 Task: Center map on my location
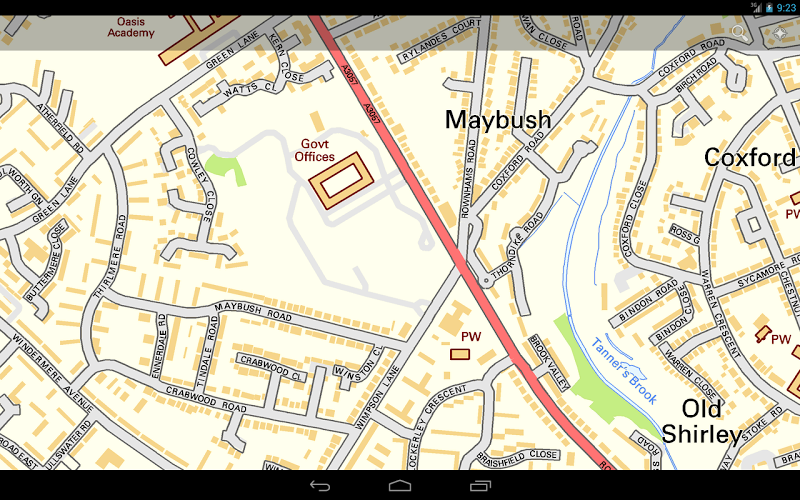(x=780, y=33)
